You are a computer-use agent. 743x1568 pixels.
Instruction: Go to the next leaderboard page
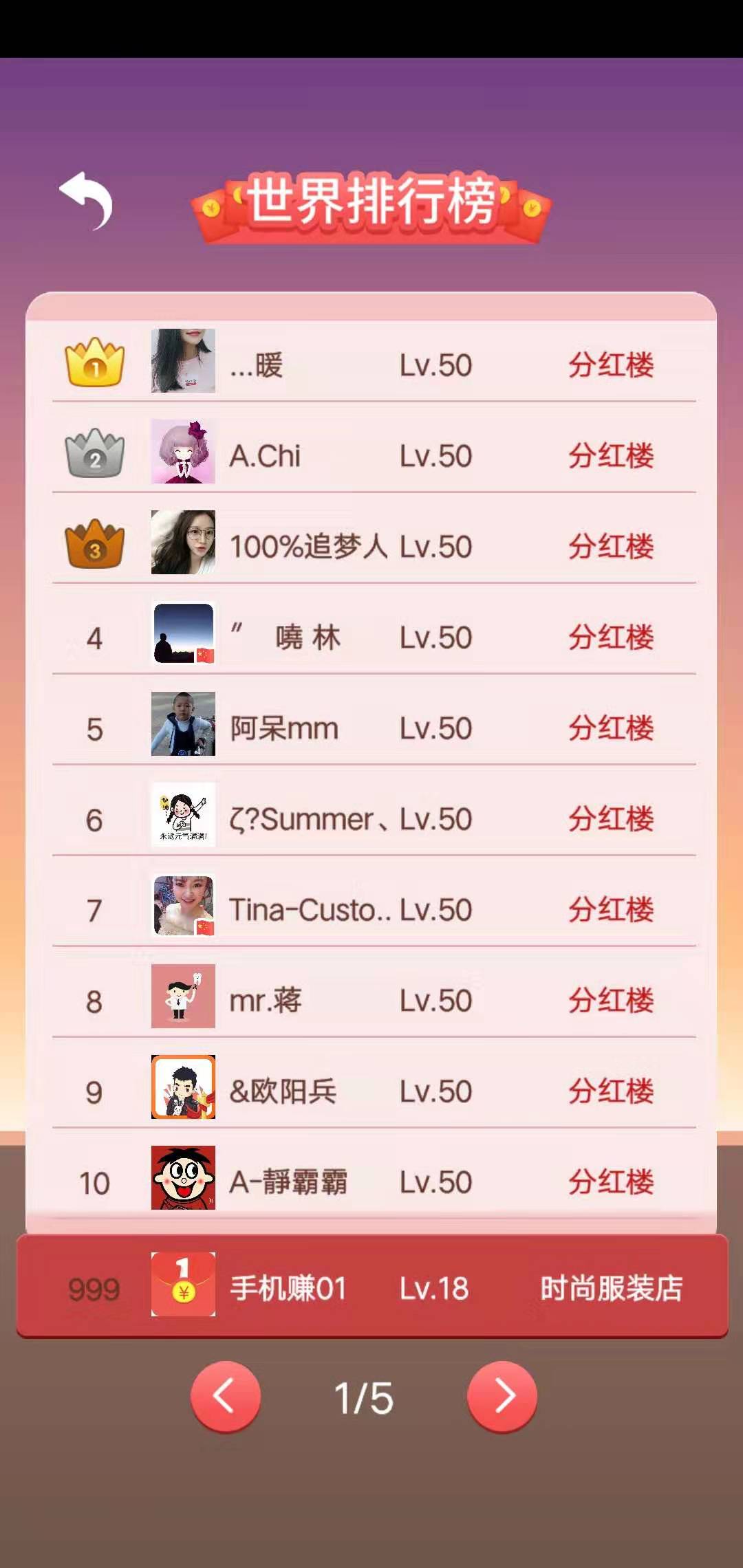502,1397
